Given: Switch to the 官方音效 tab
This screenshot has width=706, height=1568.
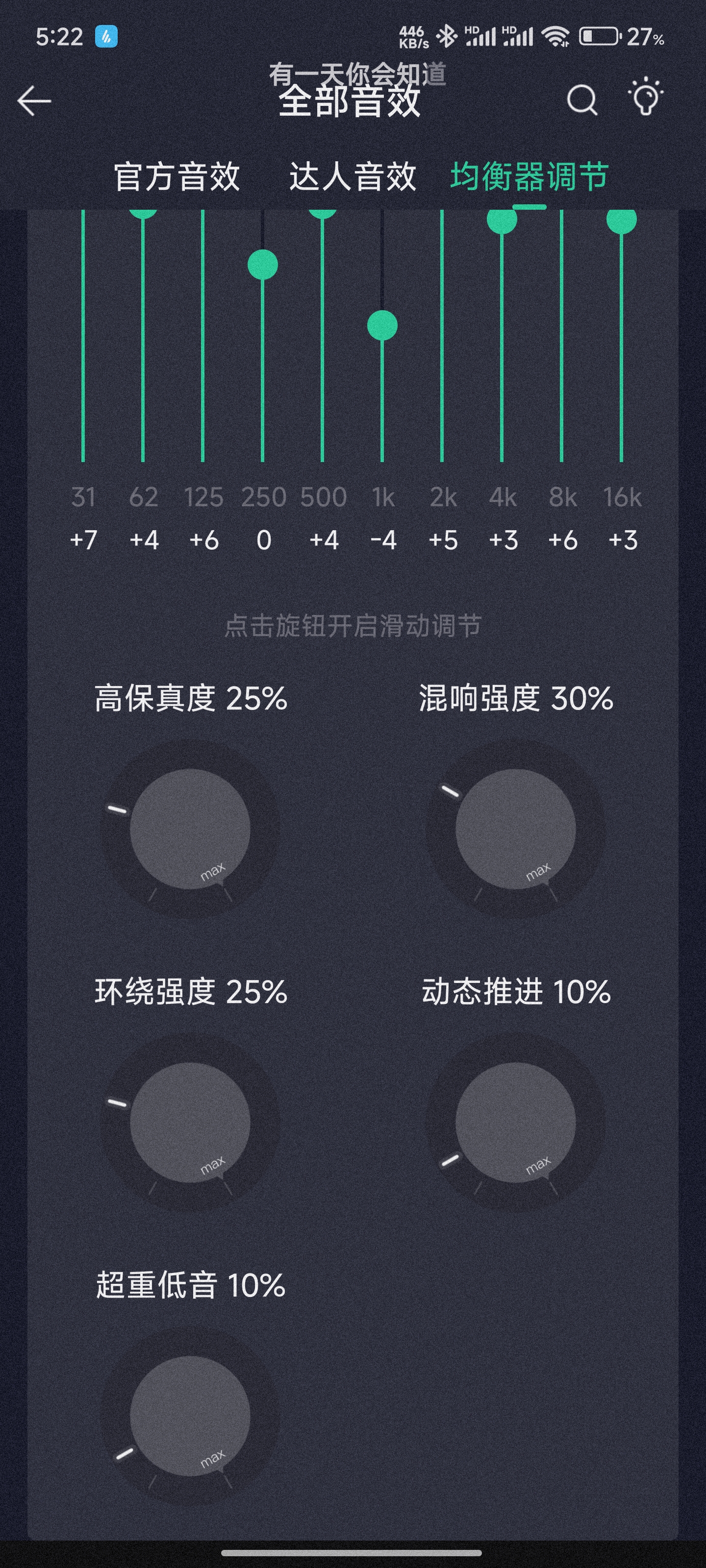Looking at the screenshot, I should point(176,177).
